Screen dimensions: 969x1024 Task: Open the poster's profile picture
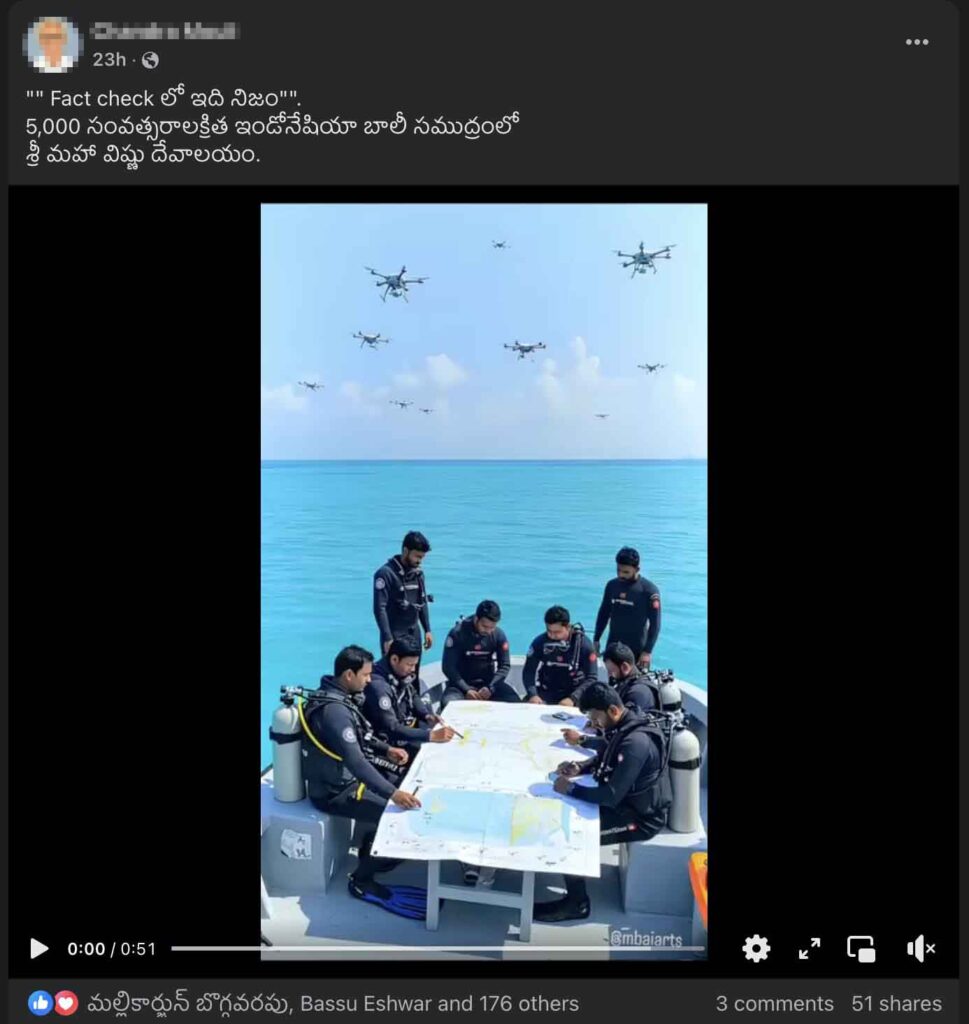pos(53,44)
